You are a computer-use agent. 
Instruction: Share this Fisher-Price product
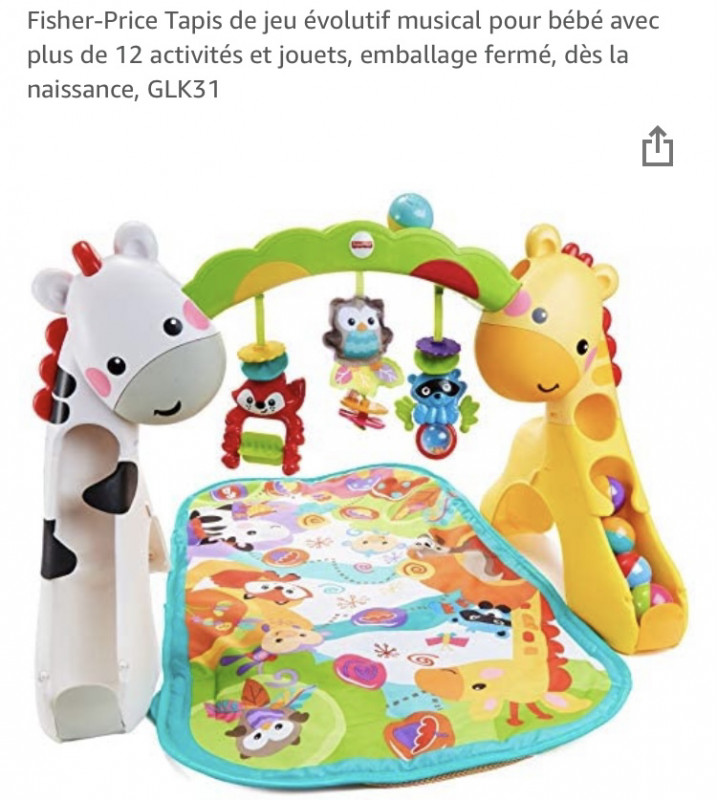click(657, 148)
